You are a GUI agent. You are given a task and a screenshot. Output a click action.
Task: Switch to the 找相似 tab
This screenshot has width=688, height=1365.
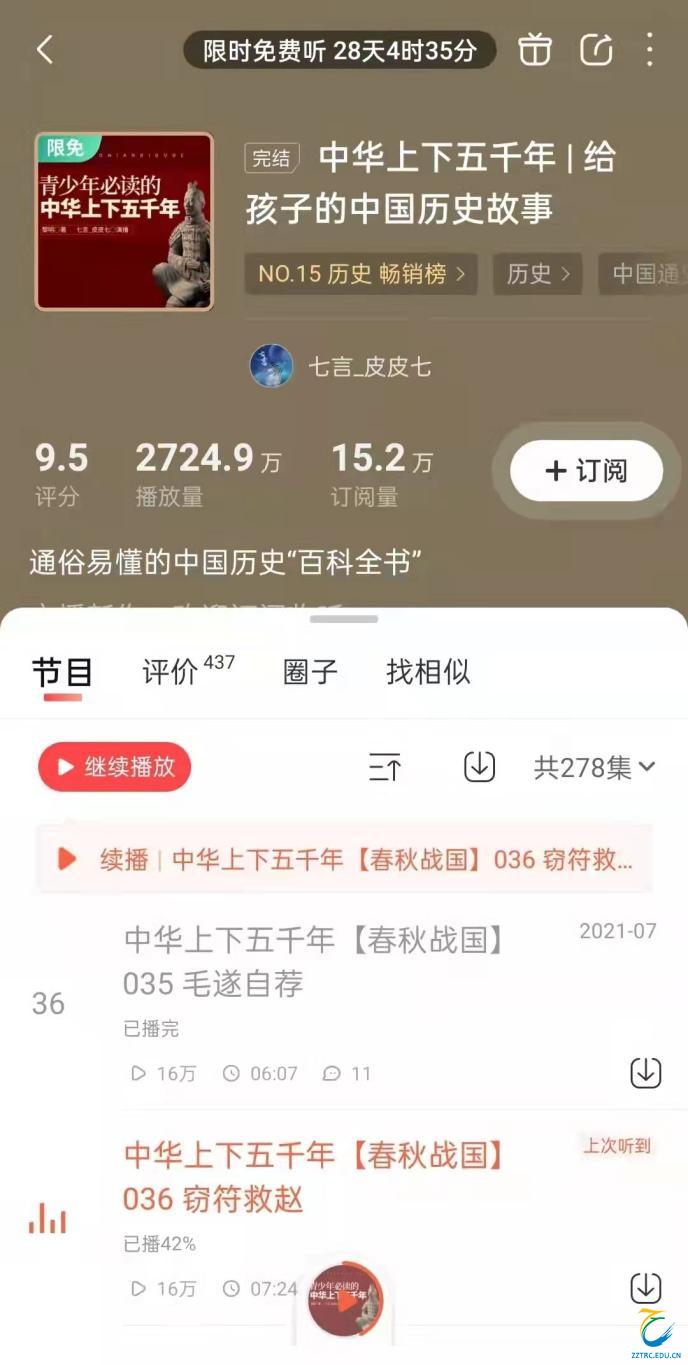(x=428, y=671)
